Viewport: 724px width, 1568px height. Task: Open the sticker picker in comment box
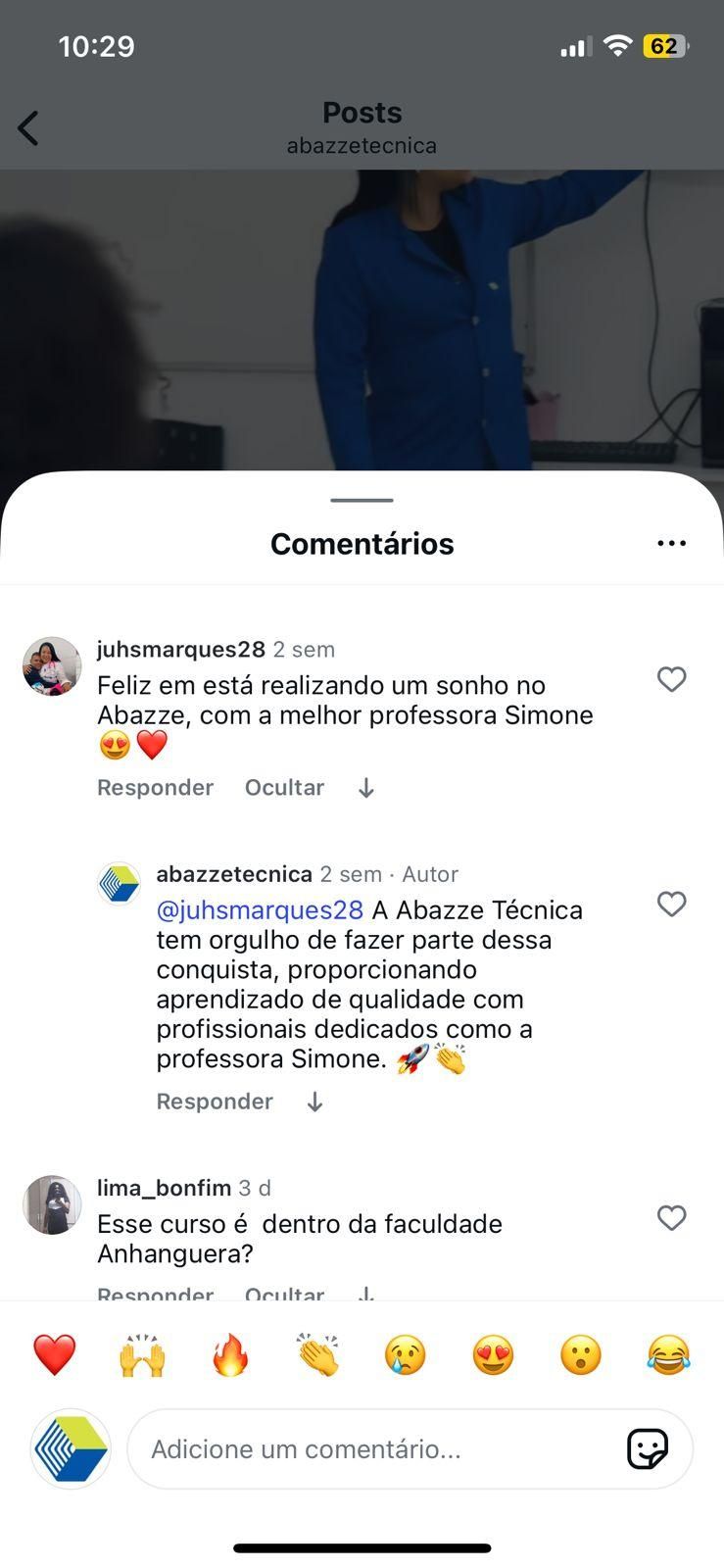coord(648,1449)
